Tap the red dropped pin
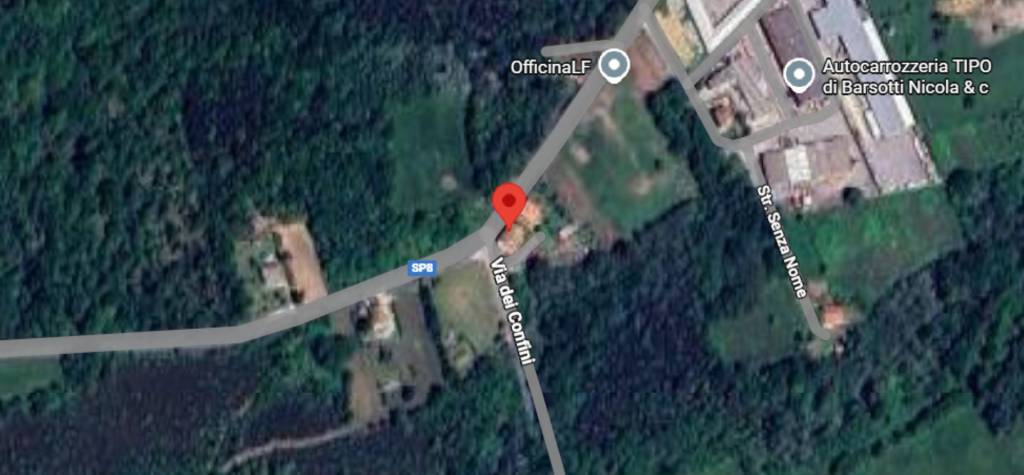The width and height of the screenshot is (1024, 475). (x=510, y=204)
